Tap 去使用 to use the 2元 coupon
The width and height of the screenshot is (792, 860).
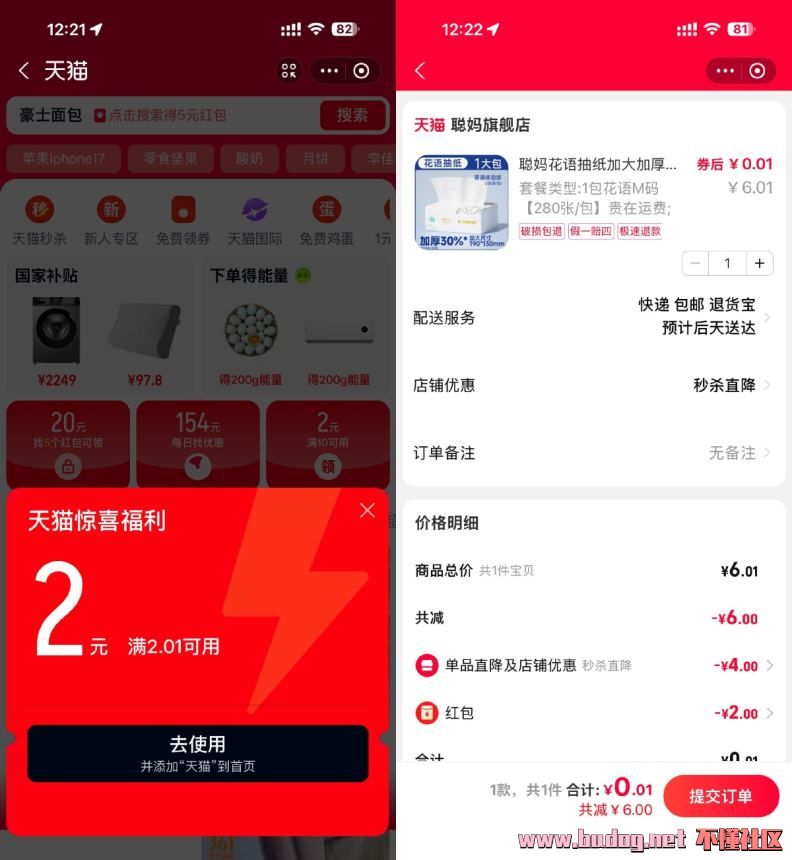click(x=197, y=752)
